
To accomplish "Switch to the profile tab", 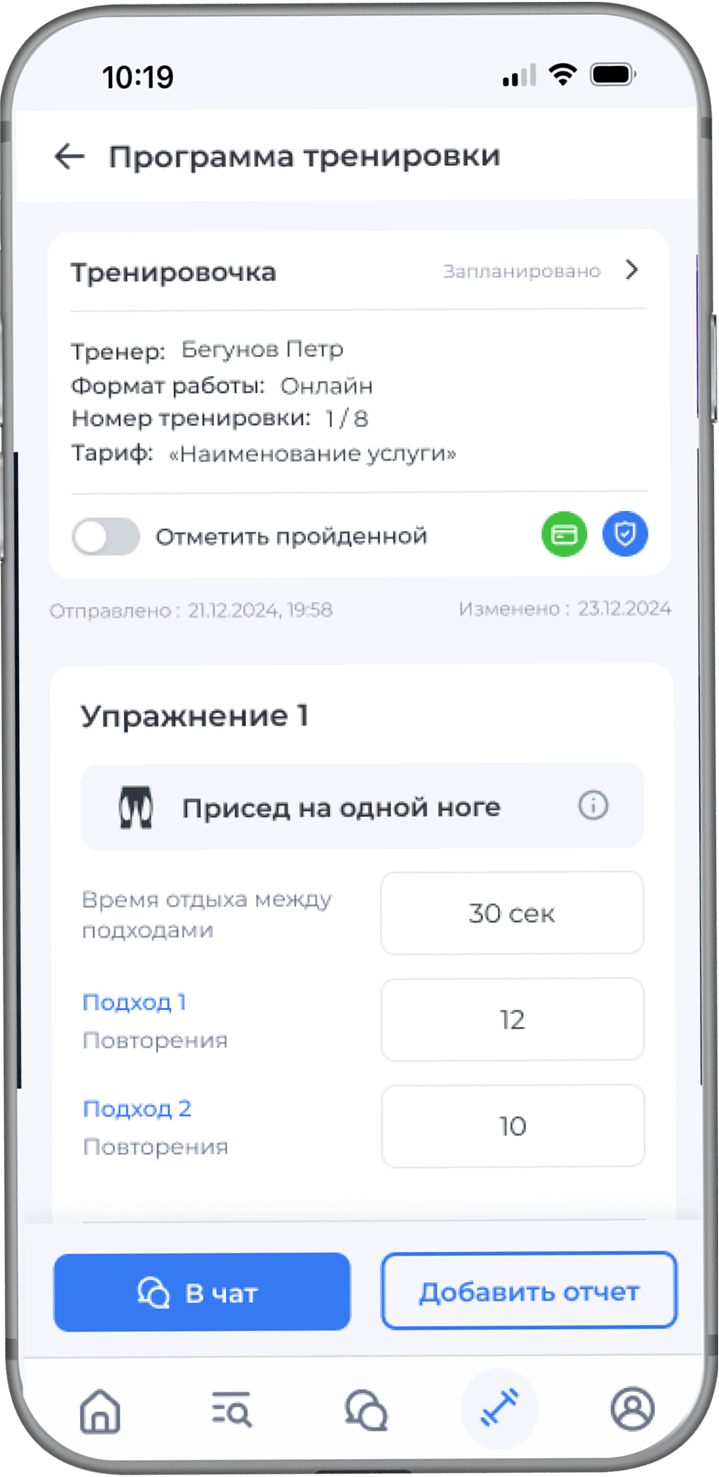I will tap(632, 1410).
